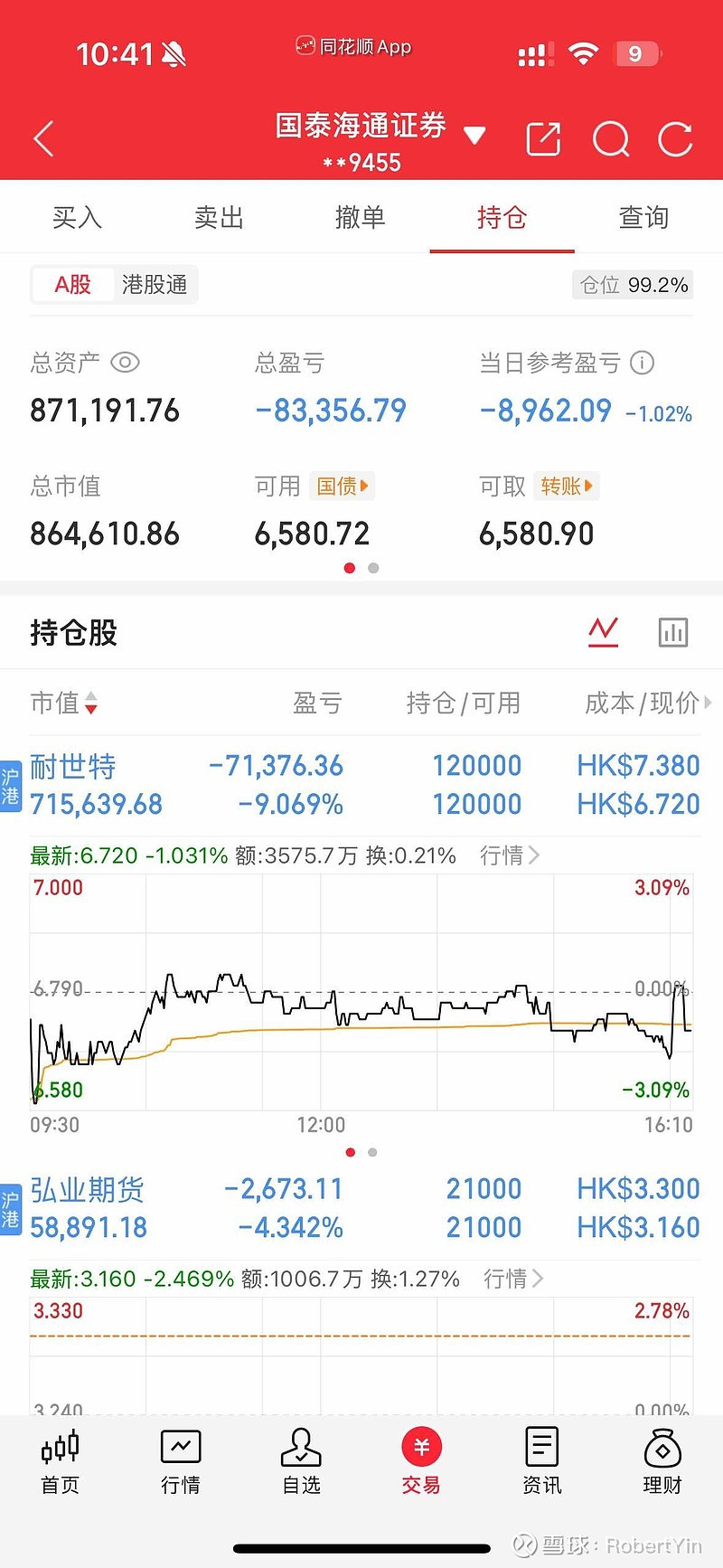Image resolution: width=723 pixels, height=1568 pixels.
Task: Switch holdings to bar-chart view icon
Action: 672,631
